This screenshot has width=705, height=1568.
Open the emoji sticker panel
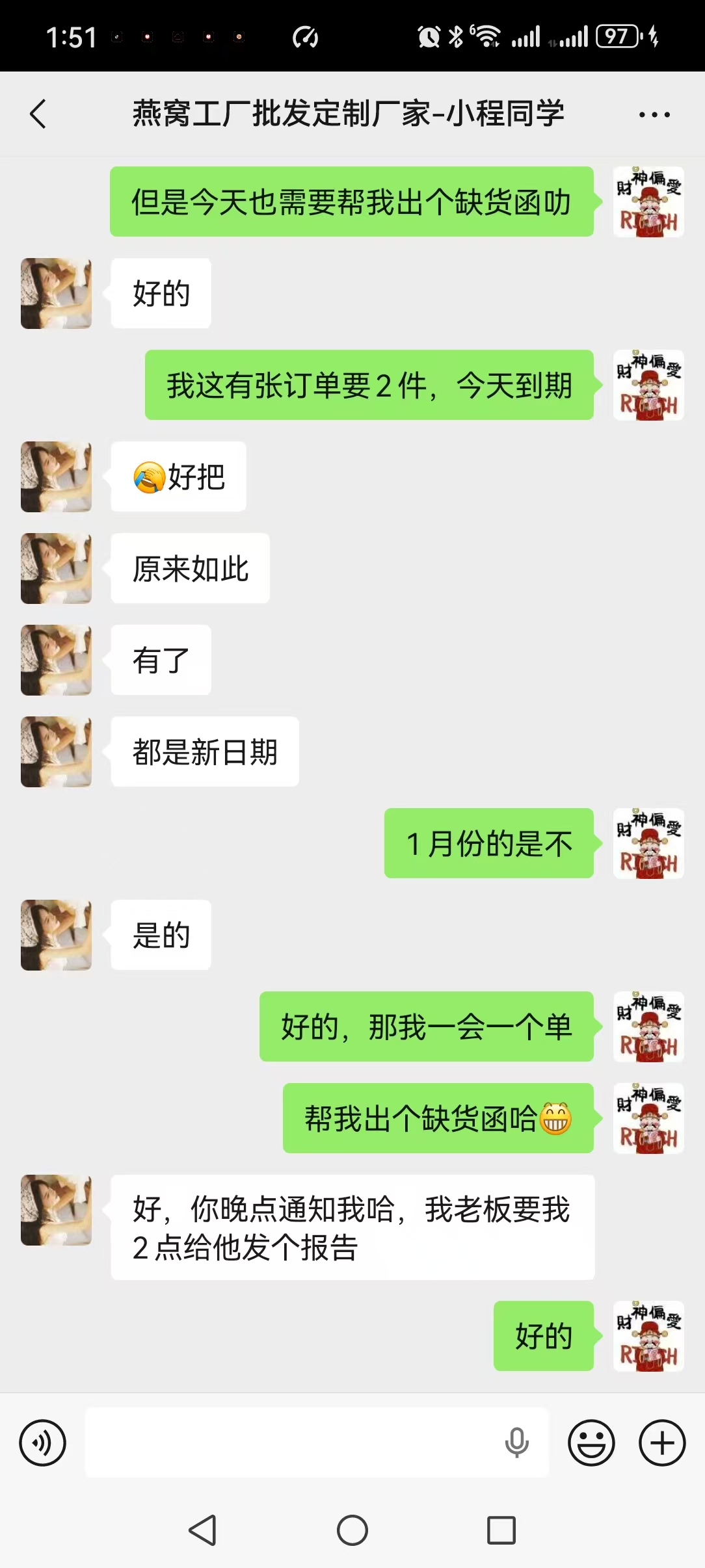point(591,1443)
